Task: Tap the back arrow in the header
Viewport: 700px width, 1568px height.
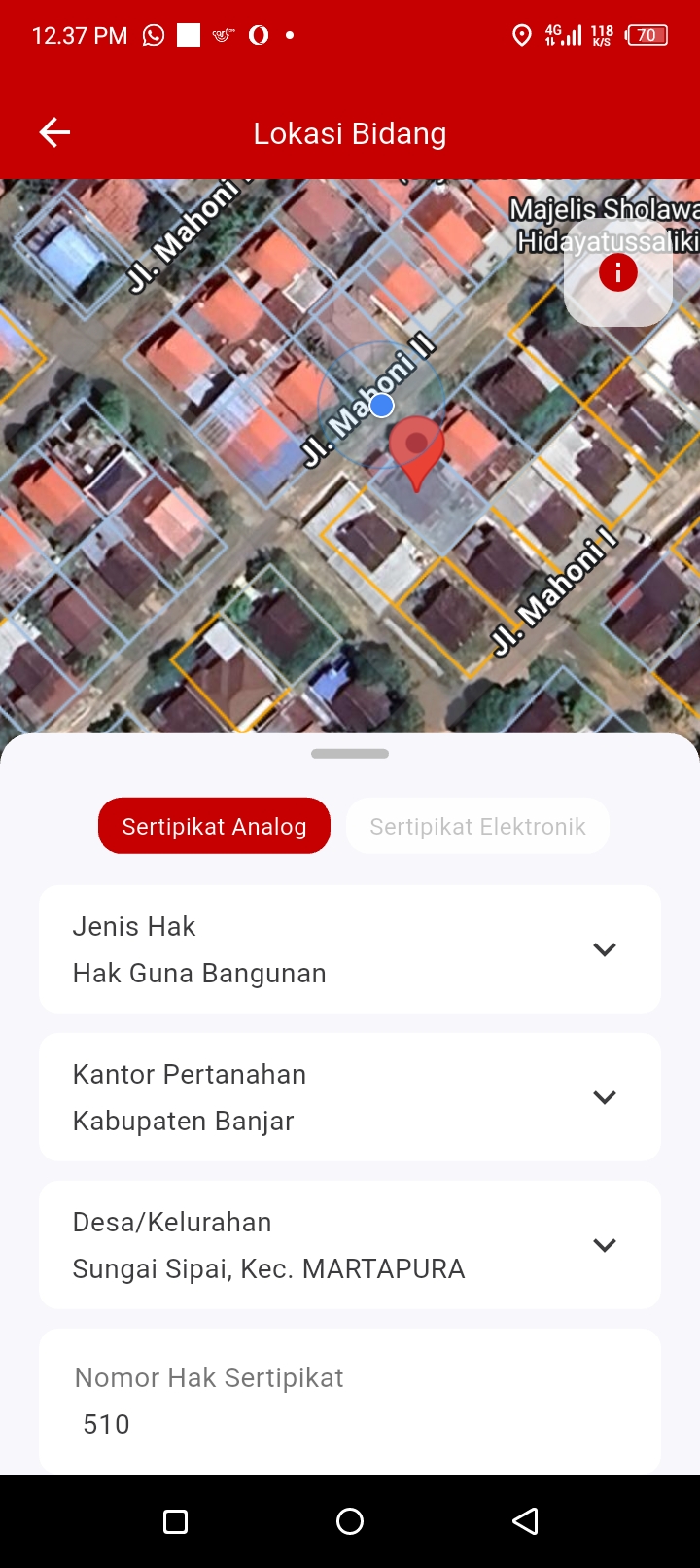Action: pos(53,132)
